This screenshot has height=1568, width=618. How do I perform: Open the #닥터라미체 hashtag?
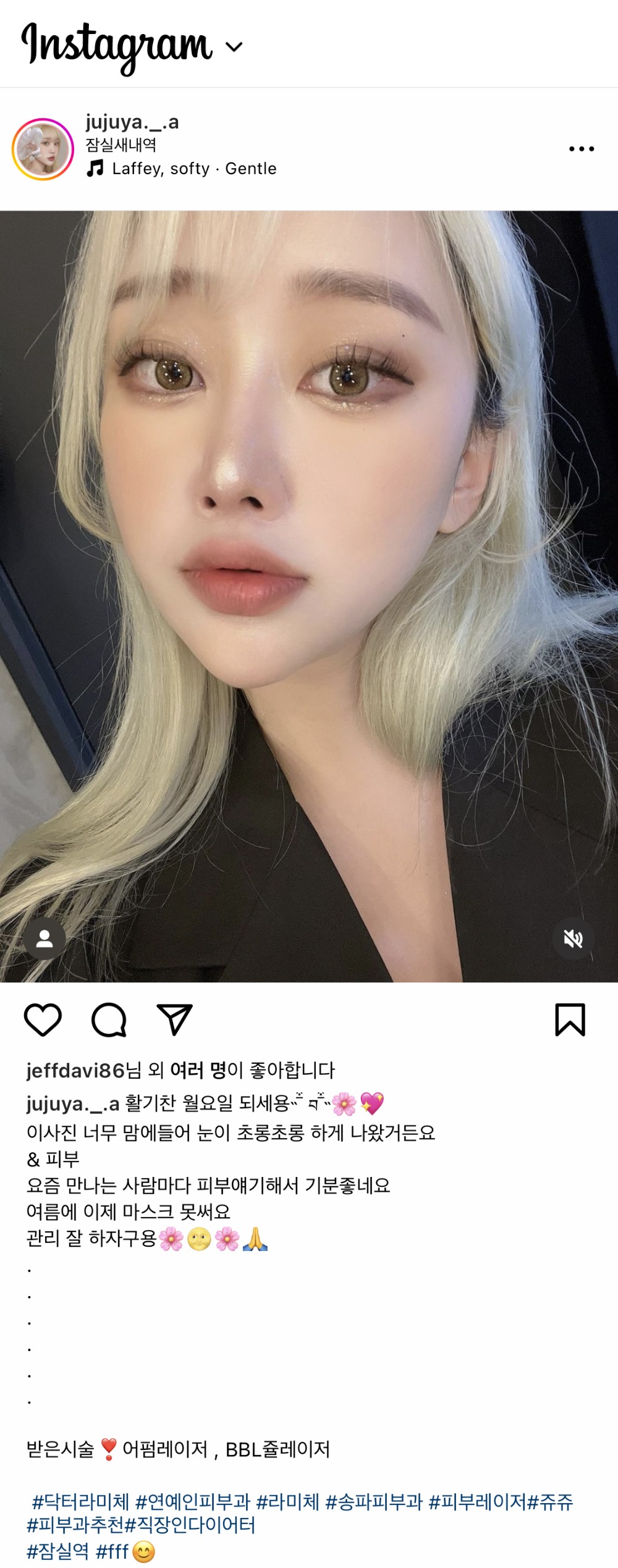[80, 1502]
